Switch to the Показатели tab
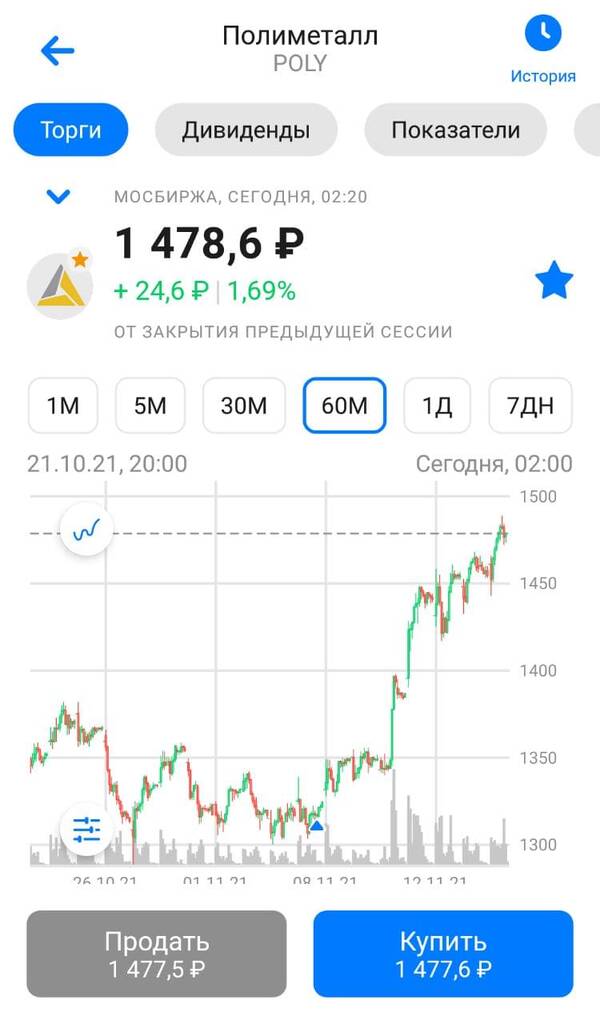Screen dimensions: 600x1024 [x=456, y=130]
